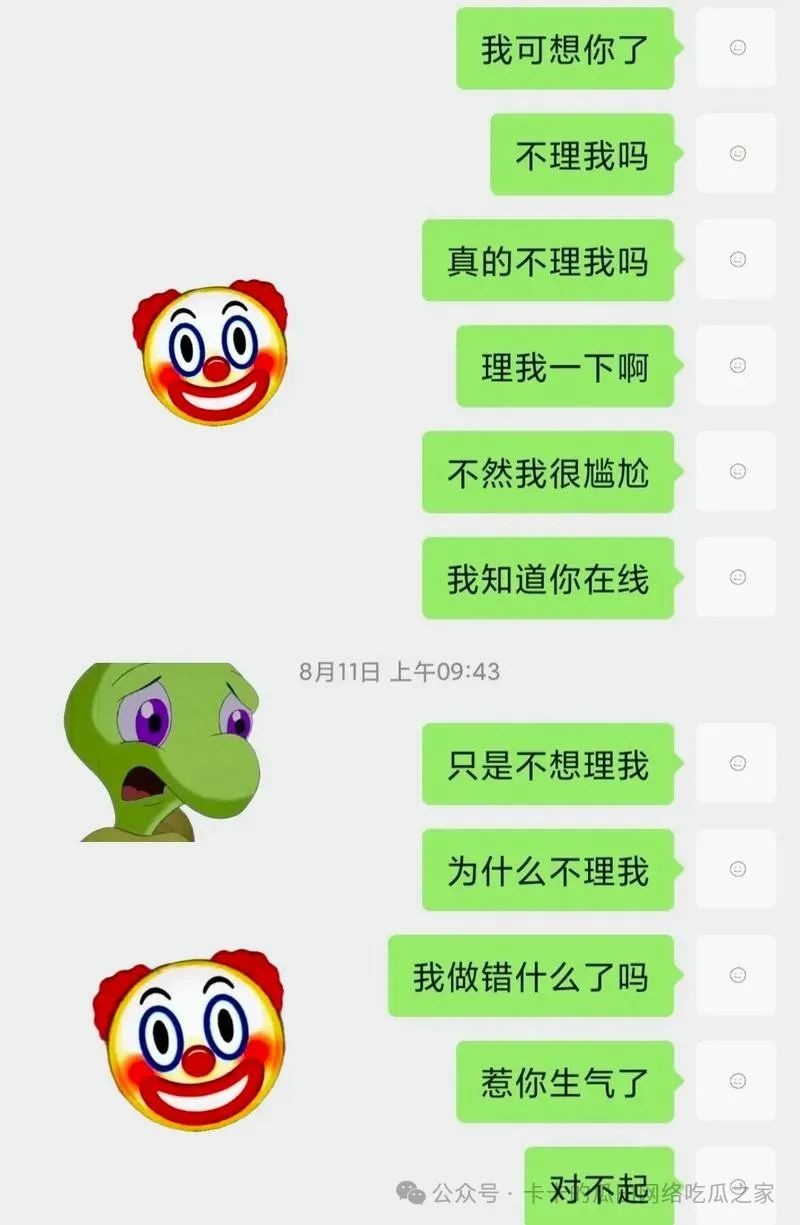Click the smiley icon beside "对不起"
800x1225 pixels.
737,1188
